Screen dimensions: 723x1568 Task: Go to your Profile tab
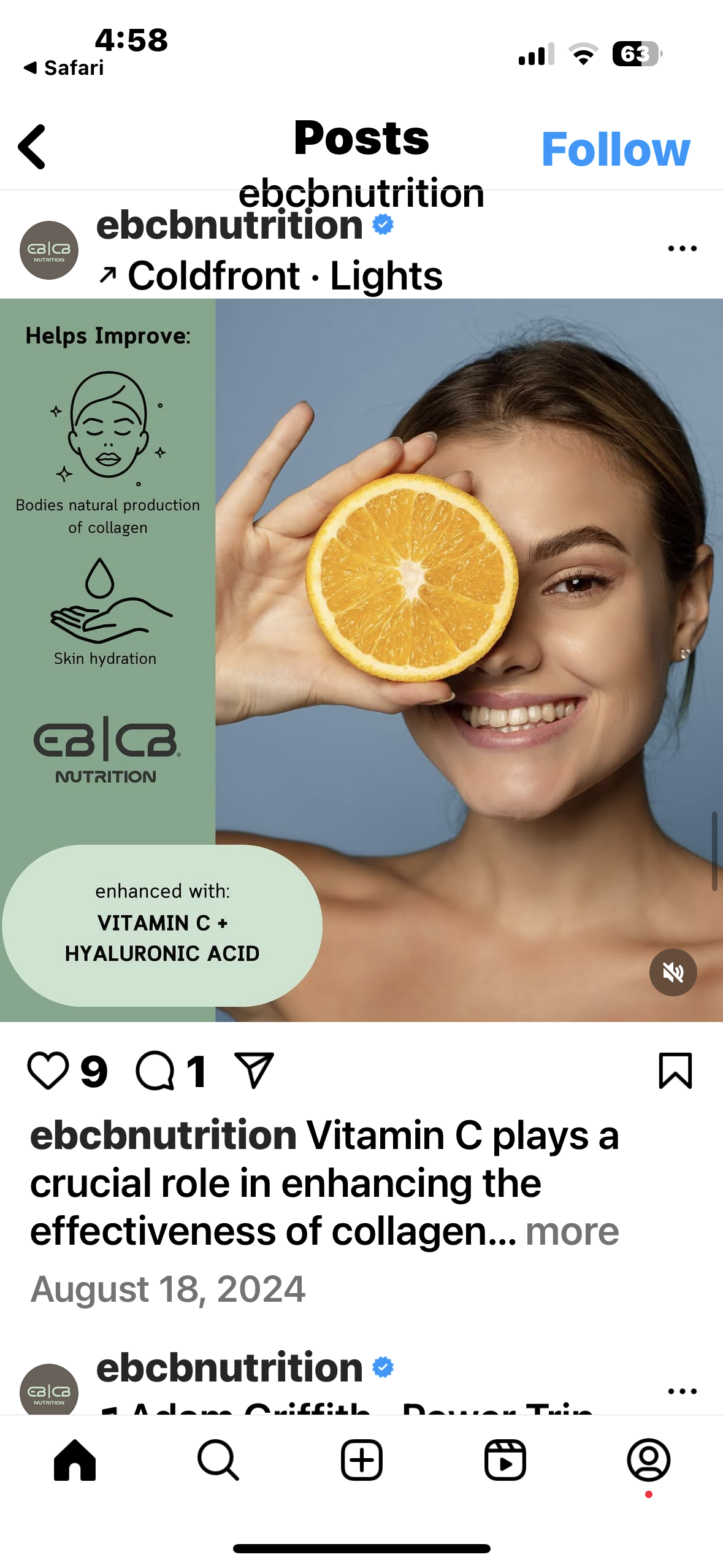point(648,1460)
